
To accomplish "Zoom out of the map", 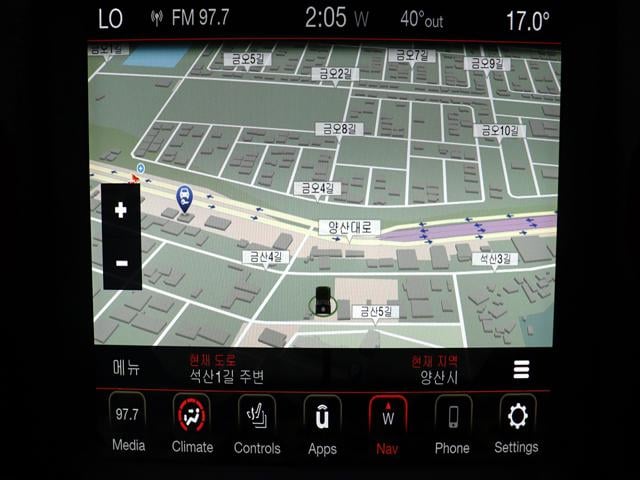I will pos(122,263).
